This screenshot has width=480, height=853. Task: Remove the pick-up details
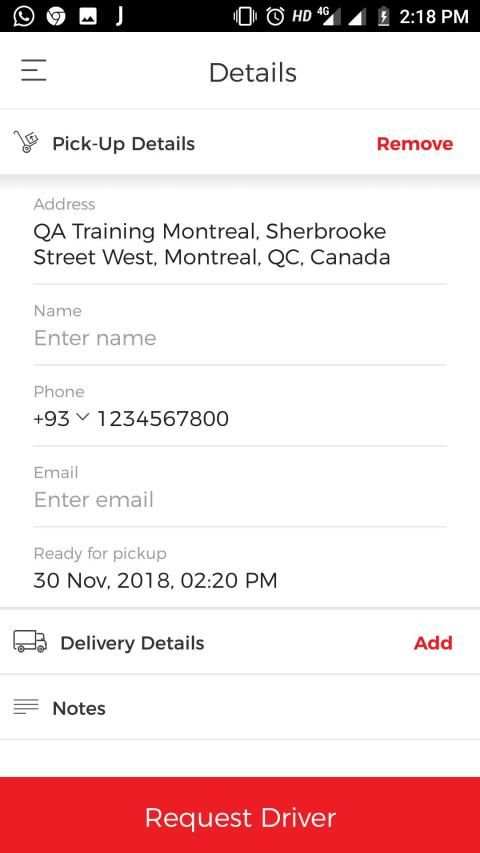[x=415, y=144]
